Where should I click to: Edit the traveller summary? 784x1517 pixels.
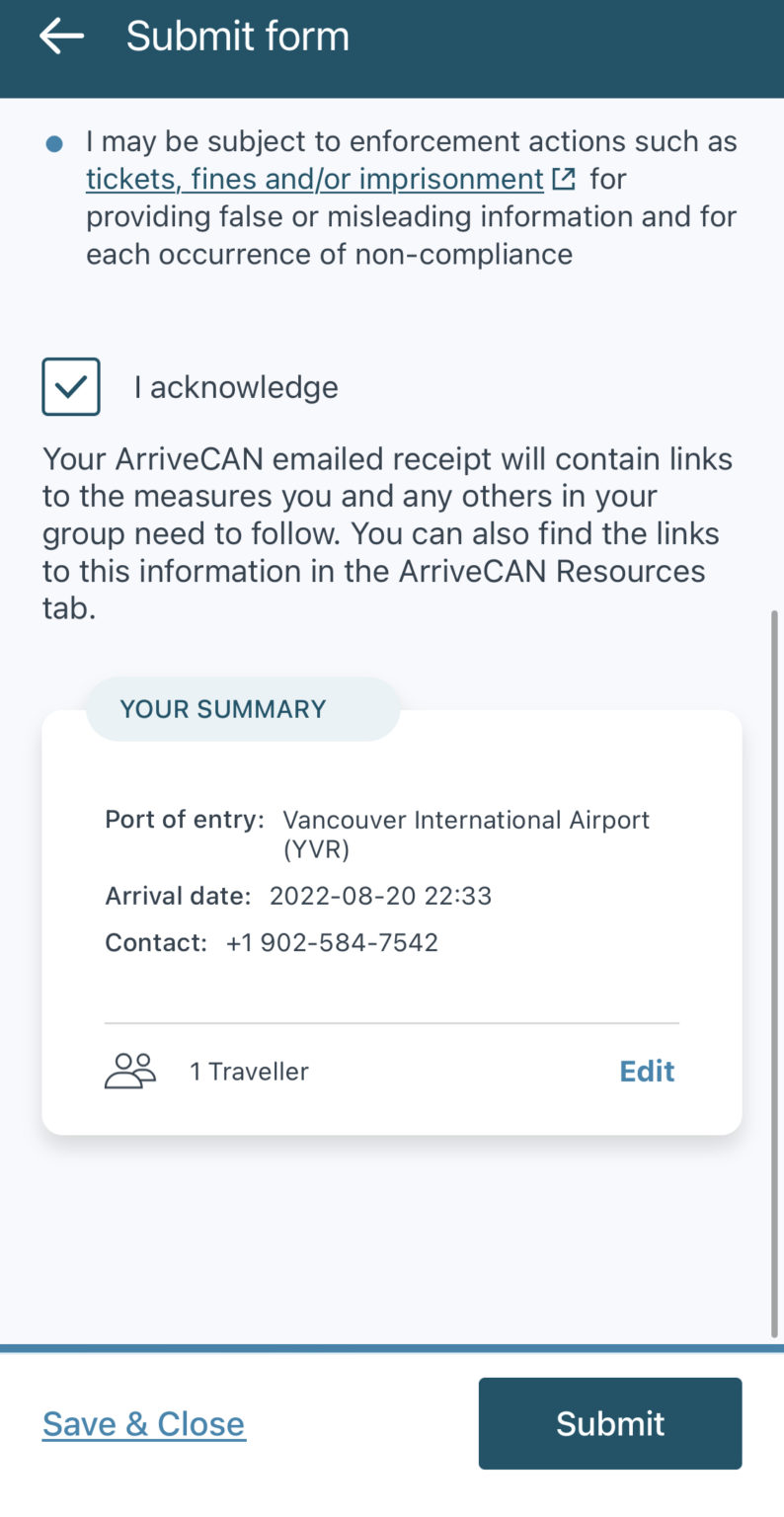(647, 1072)
